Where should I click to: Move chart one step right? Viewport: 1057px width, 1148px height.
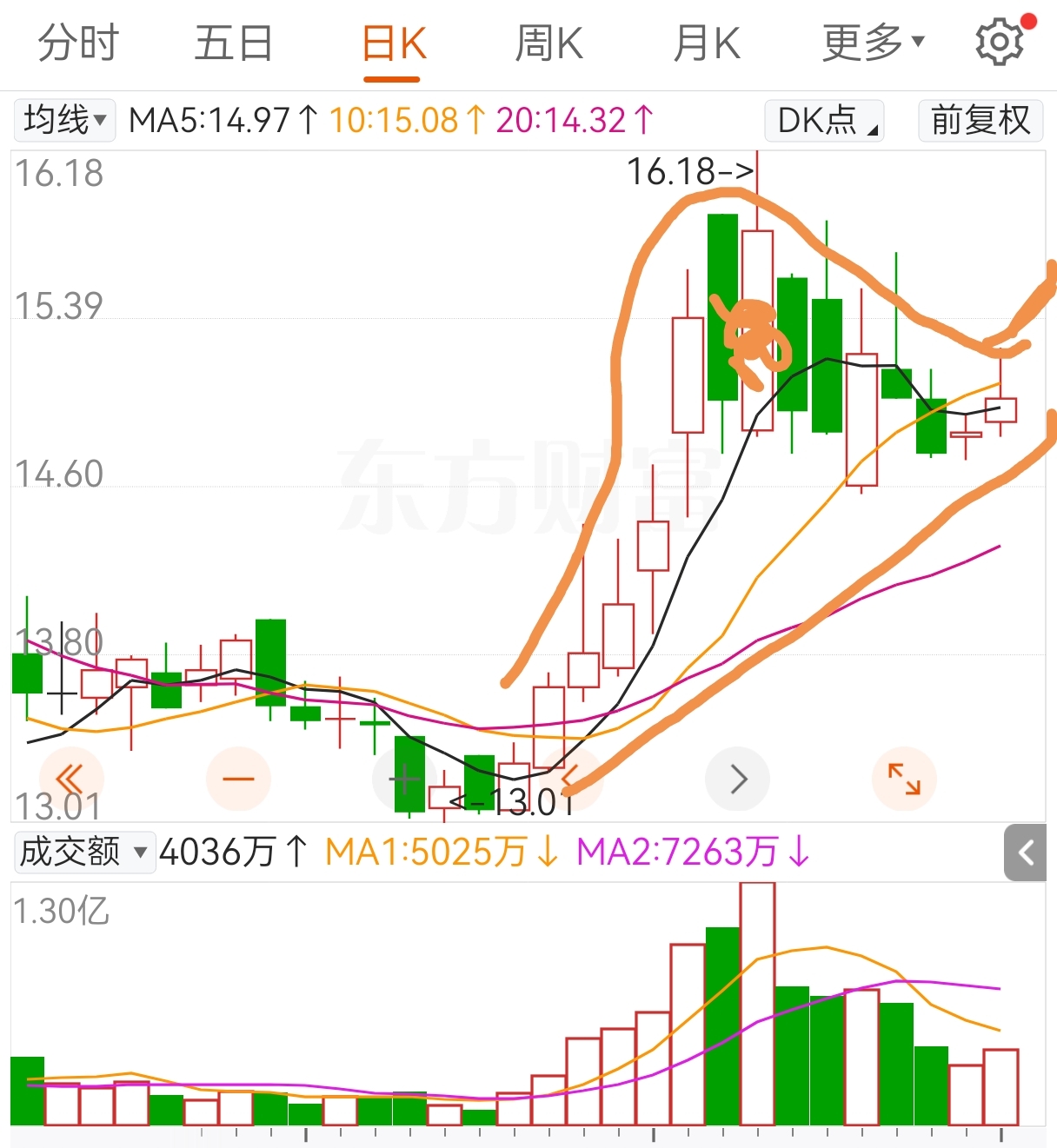click(738, 779)
